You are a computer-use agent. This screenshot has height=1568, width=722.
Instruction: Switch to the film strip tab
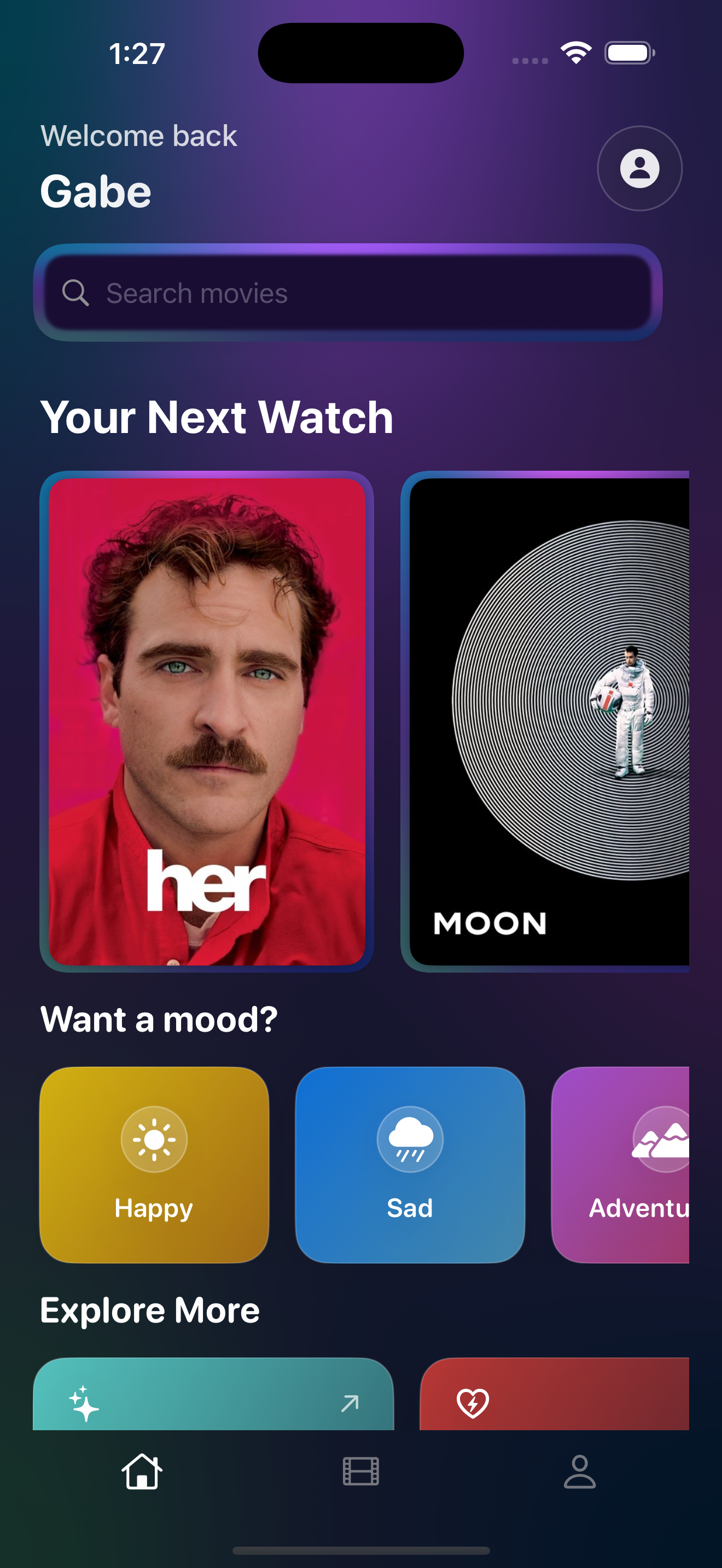(x=361, y=1472)
